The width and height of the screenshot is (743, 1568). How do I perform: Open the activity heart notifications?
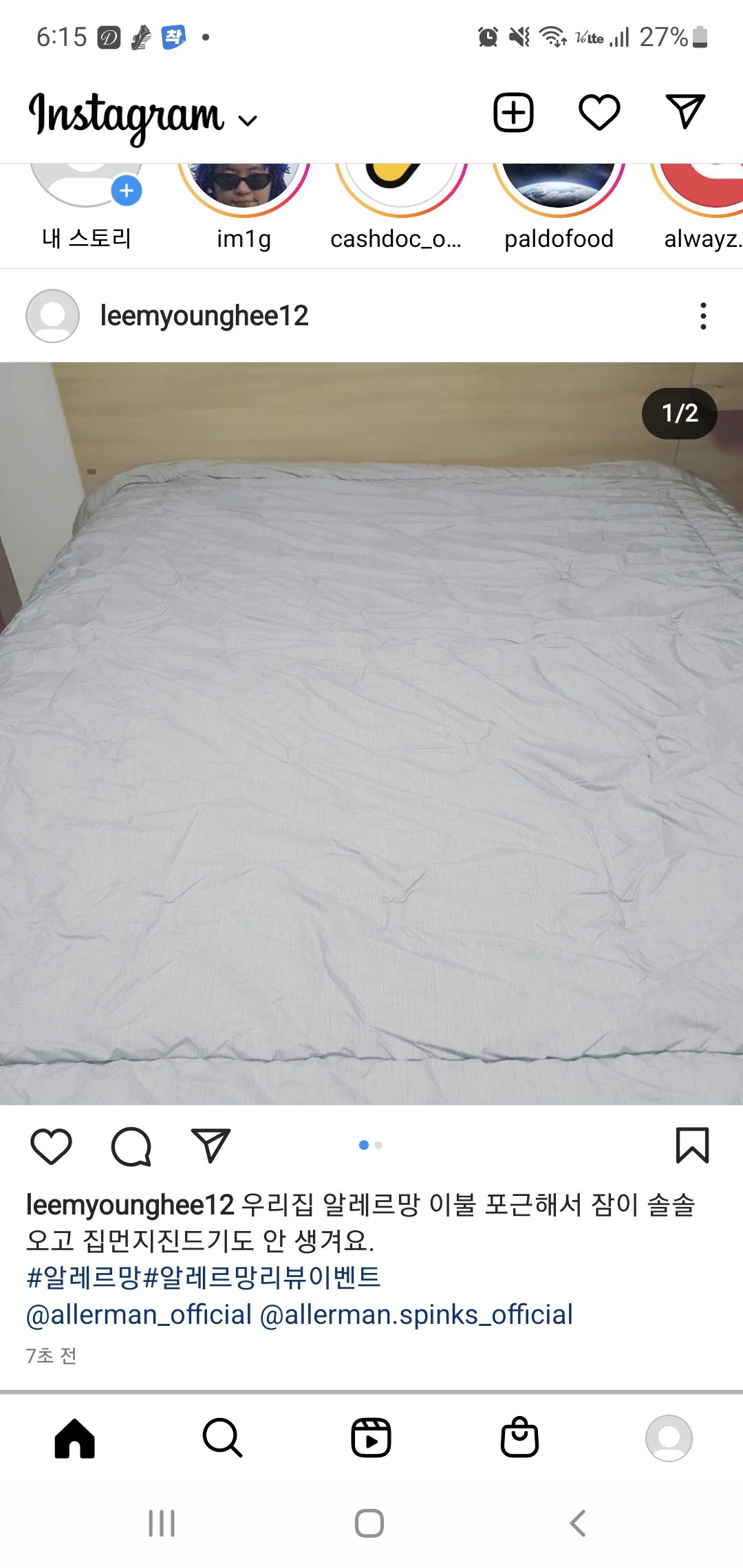[x=599, y=112]
